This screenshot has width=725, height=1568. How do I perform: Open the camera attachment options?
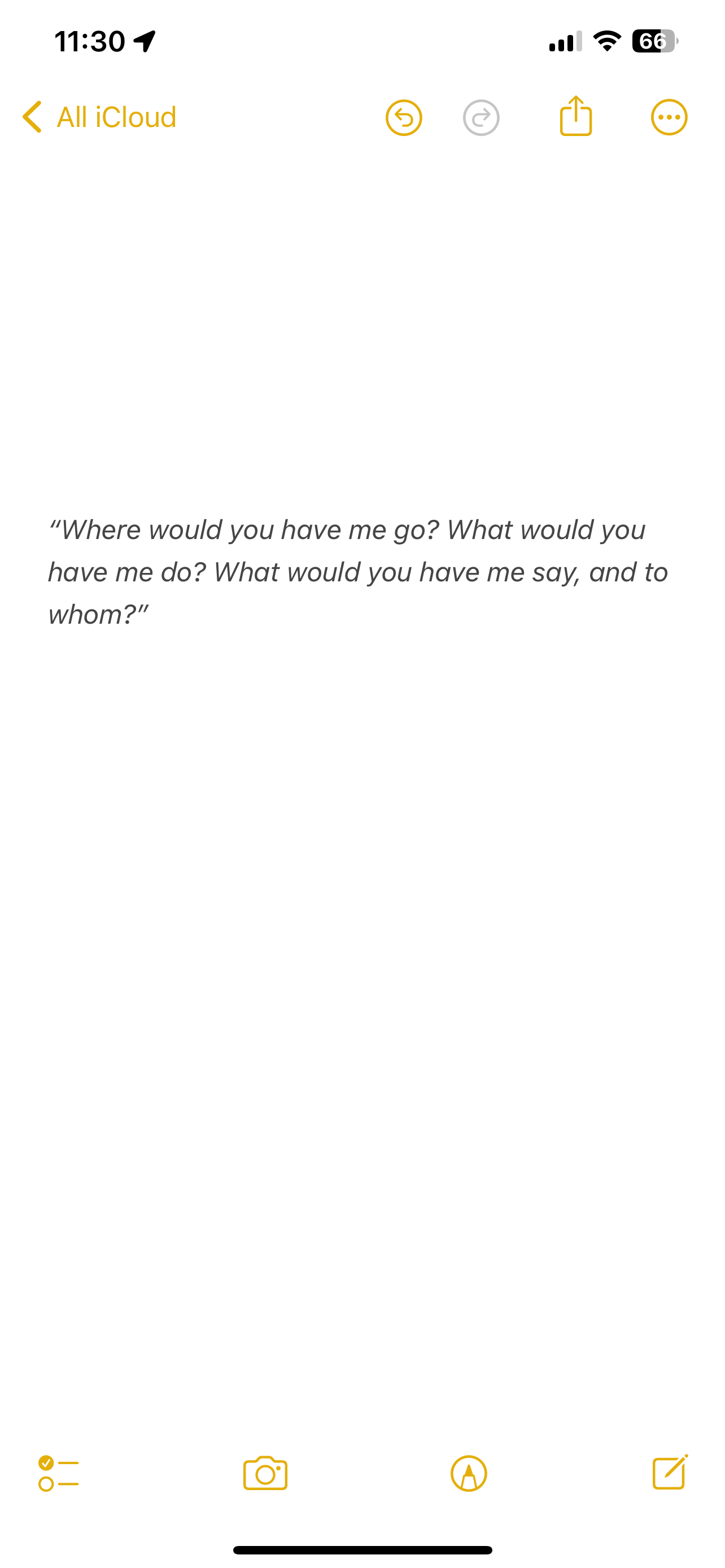pos(265,1473)
